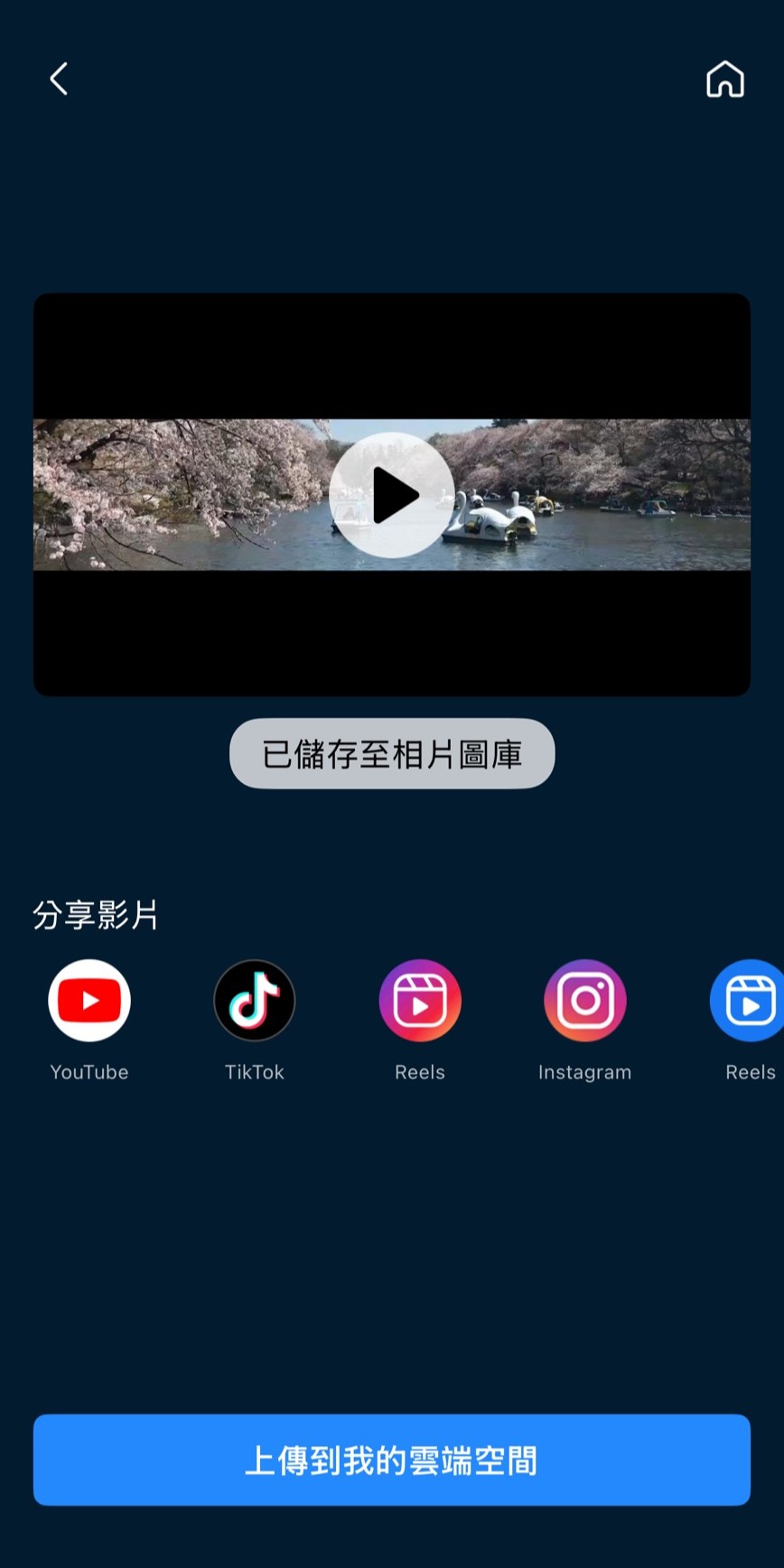Tap the pink Reels clapperboard icon
This screenshot has height=1568, width=784.
pos(420,1000)
